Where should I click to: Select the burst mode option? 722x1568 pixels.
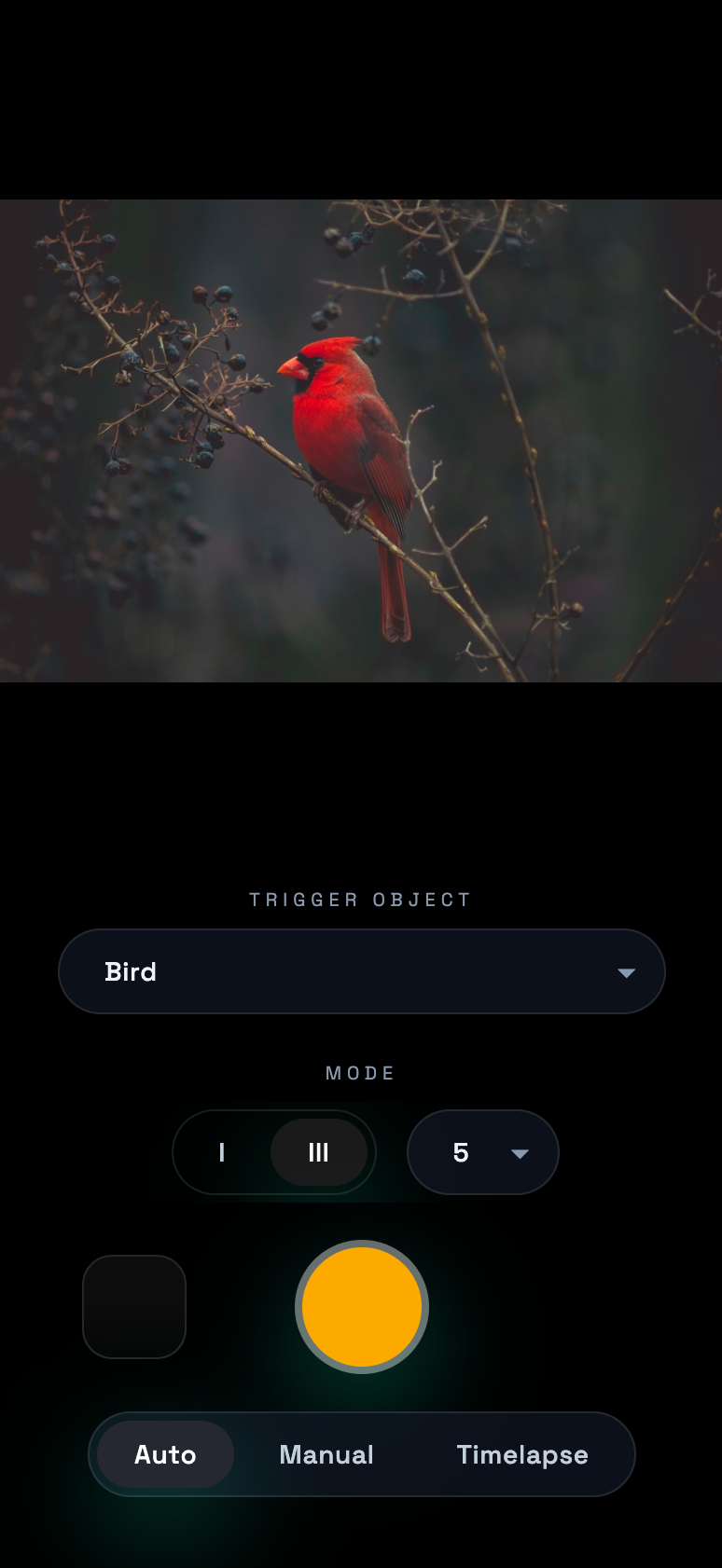pos(318,1152)
